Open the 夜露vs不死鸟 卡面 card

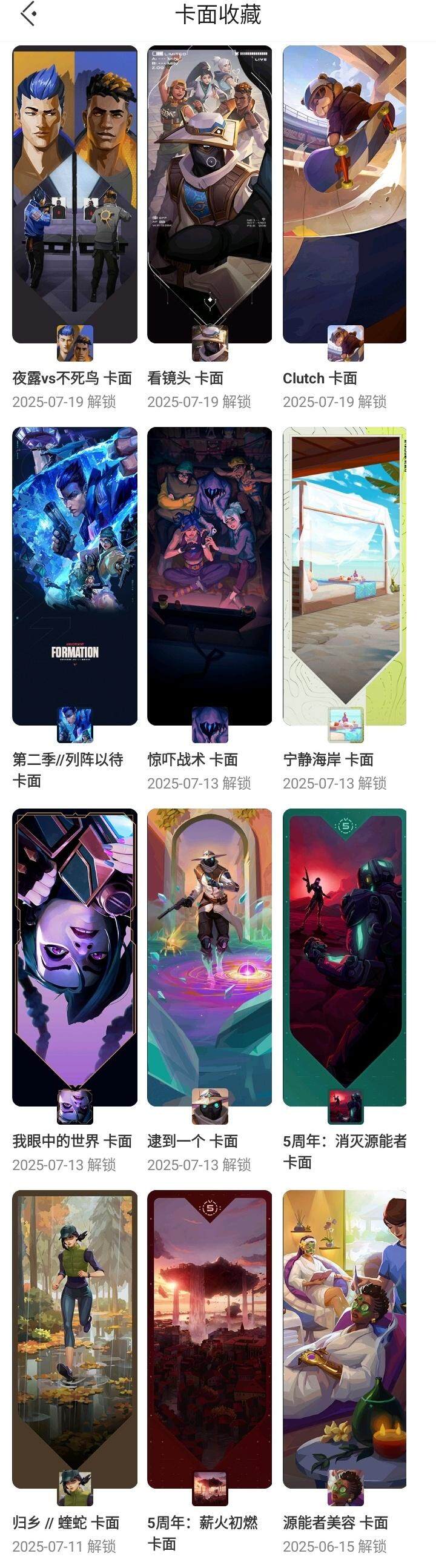pyautogui.click(x=74, y=195)
